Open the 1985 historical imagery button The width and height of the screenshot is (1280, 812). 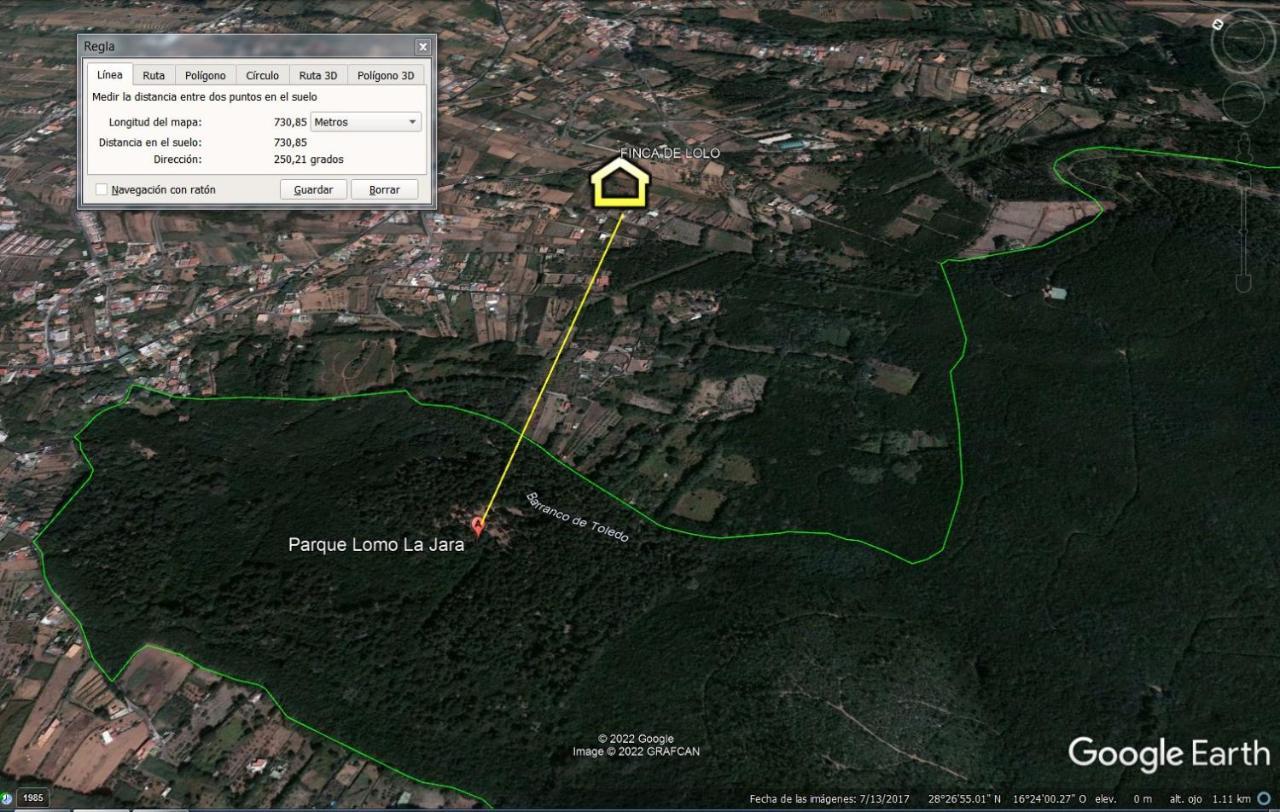pyautogui.click(x=33, y=797)
